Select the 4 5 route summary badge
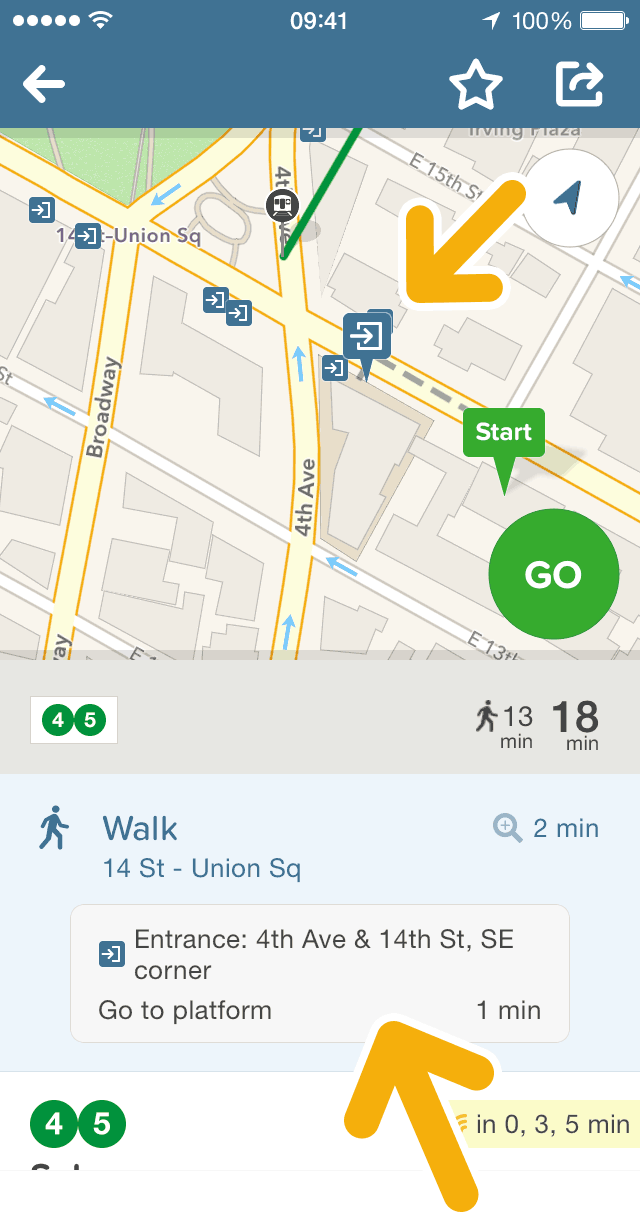Viewport: 640px width, 1230px height. click(74, 720)
